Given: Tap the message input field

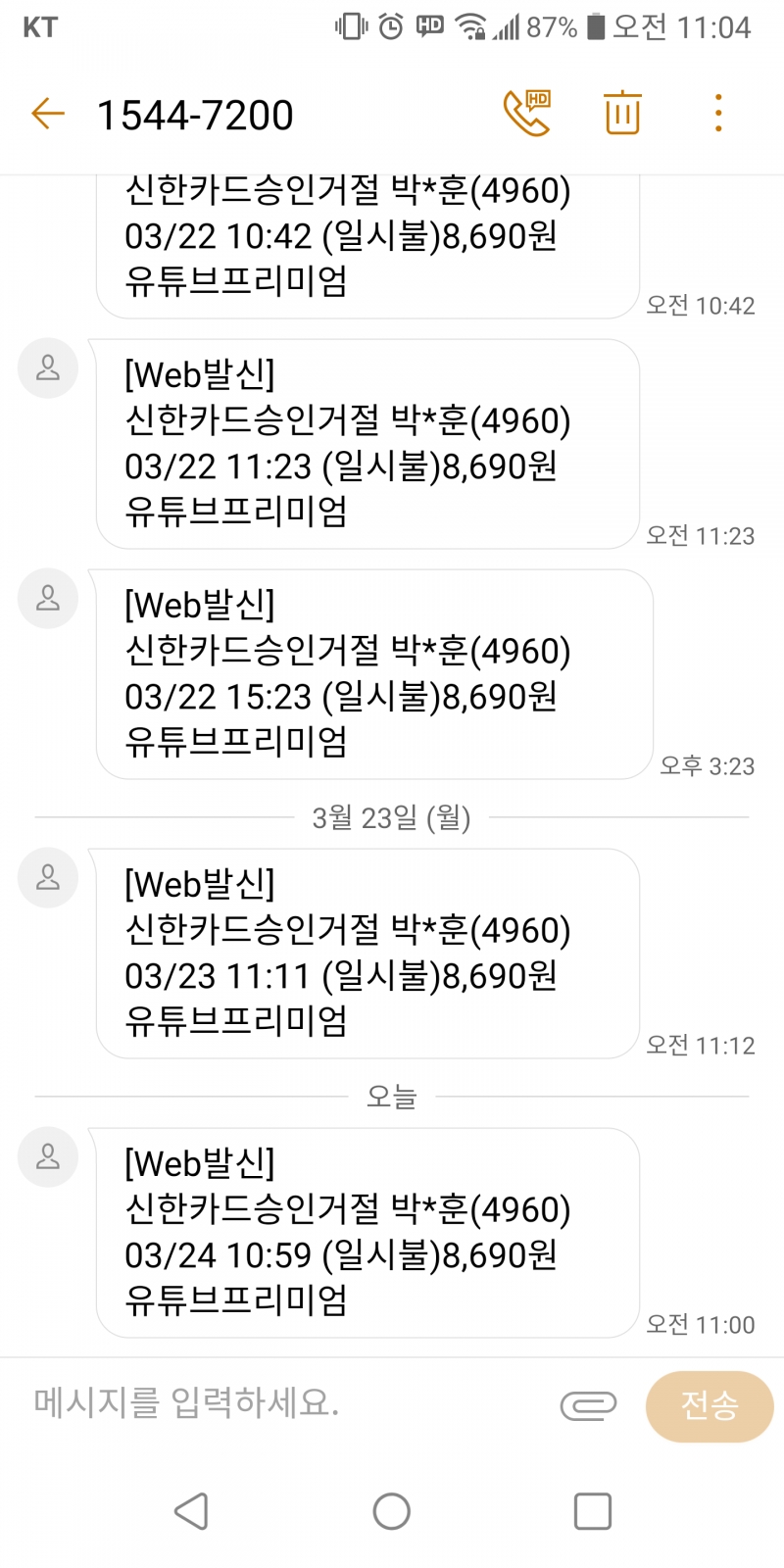Looking at the screenshot, I should (x=284, y=1403).
